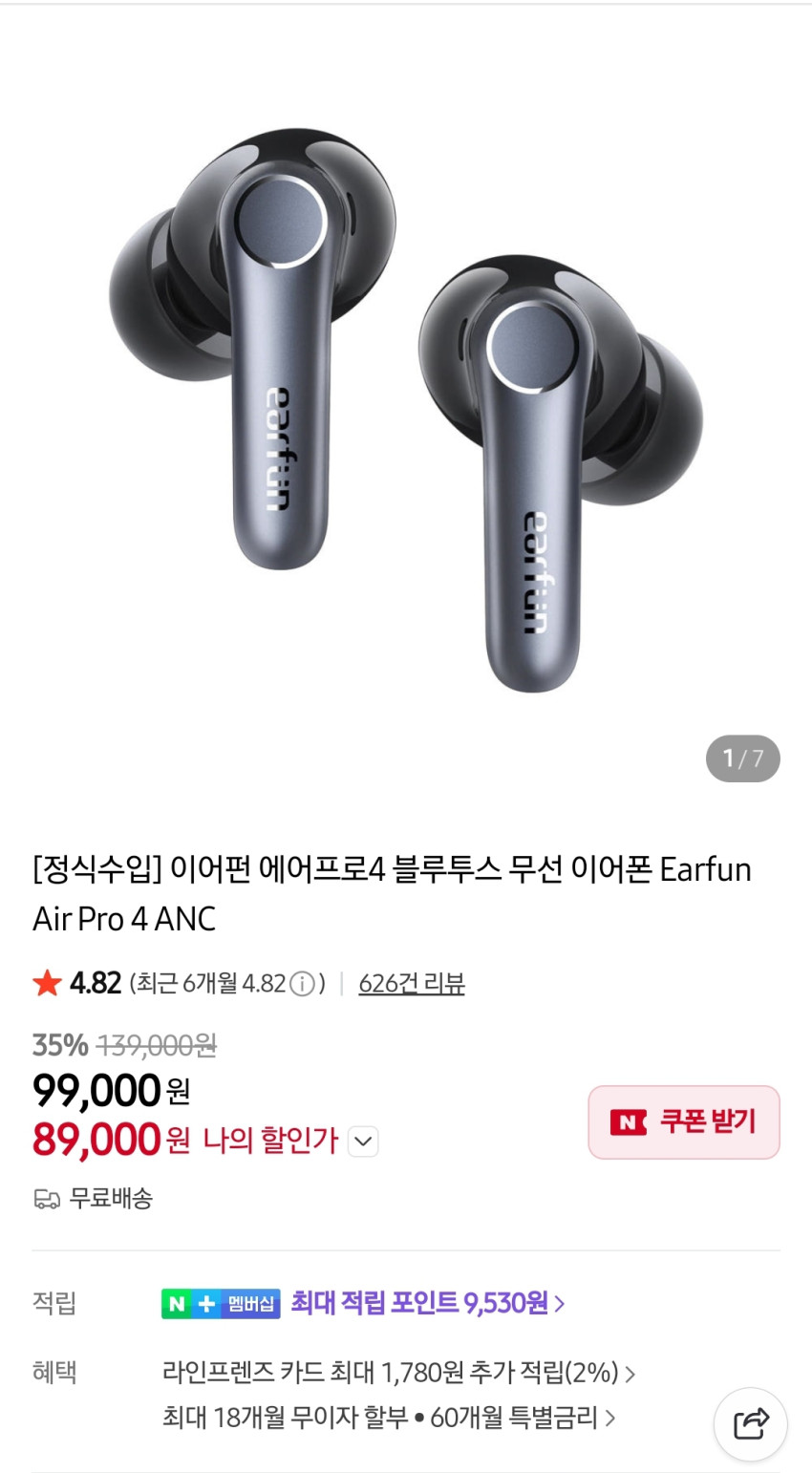Tap the 쿠폰 받기 coupon button
The height and width of the screenshot is (1473, 812).
pyautogui.click(x=683, y=1121)
